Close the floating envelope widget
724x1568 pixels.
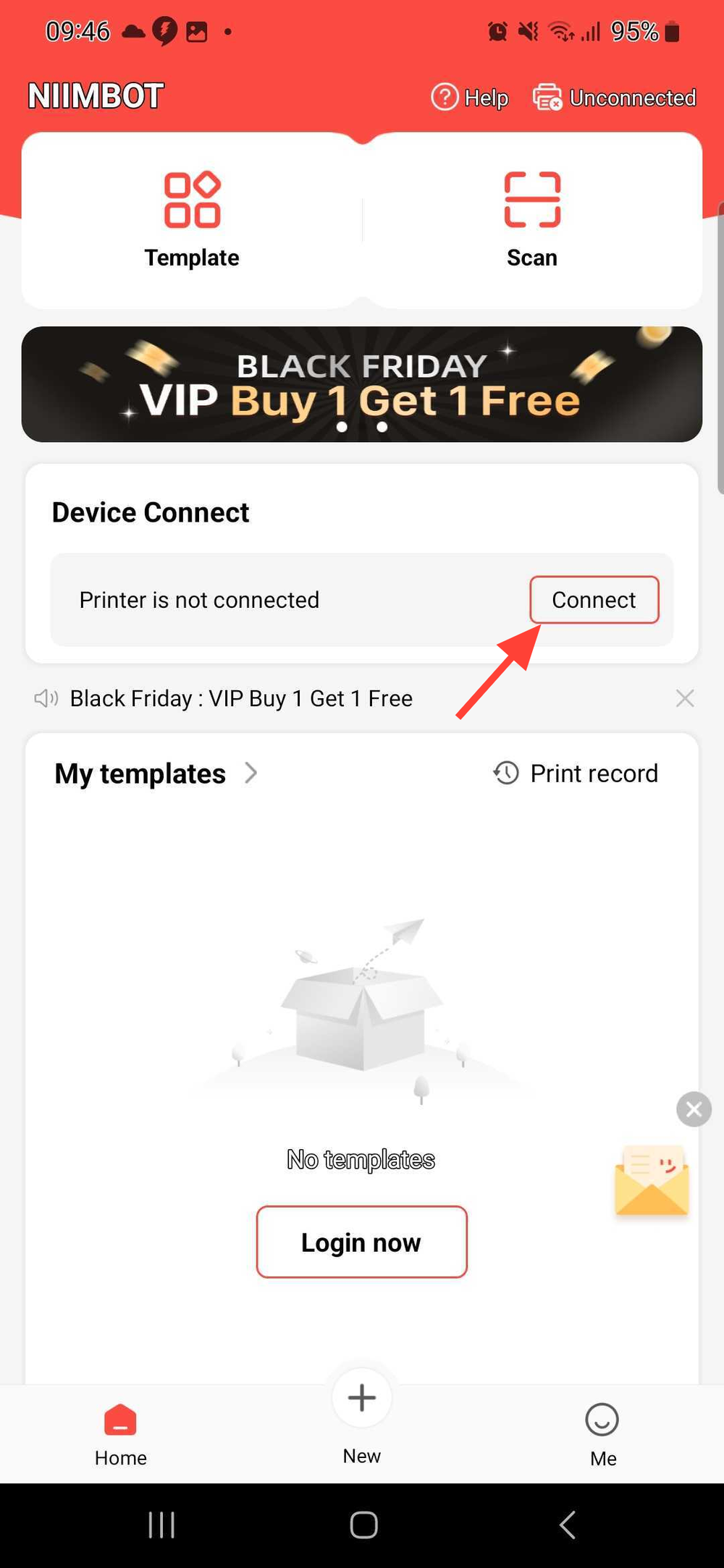coord(694,1109)
